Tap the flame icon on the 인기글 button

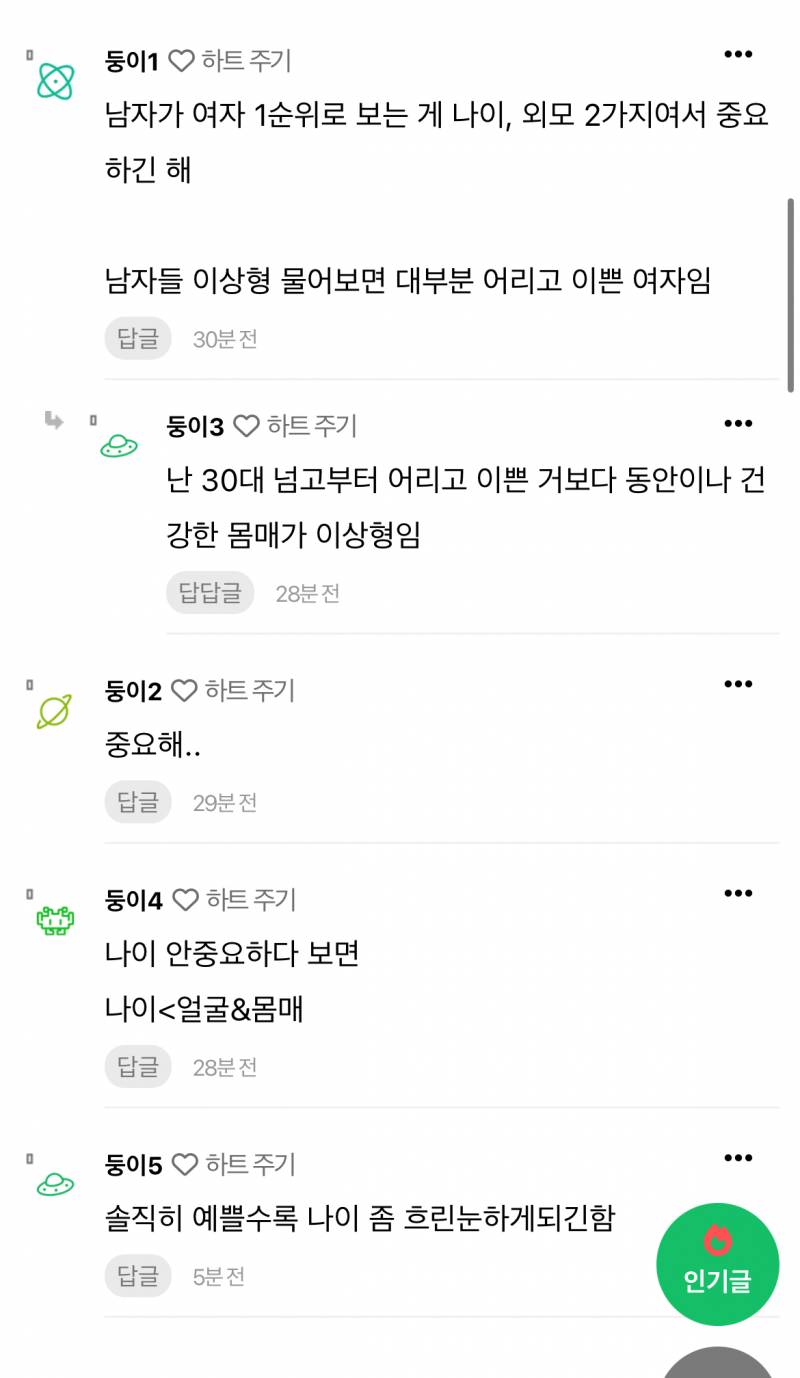717,1238
